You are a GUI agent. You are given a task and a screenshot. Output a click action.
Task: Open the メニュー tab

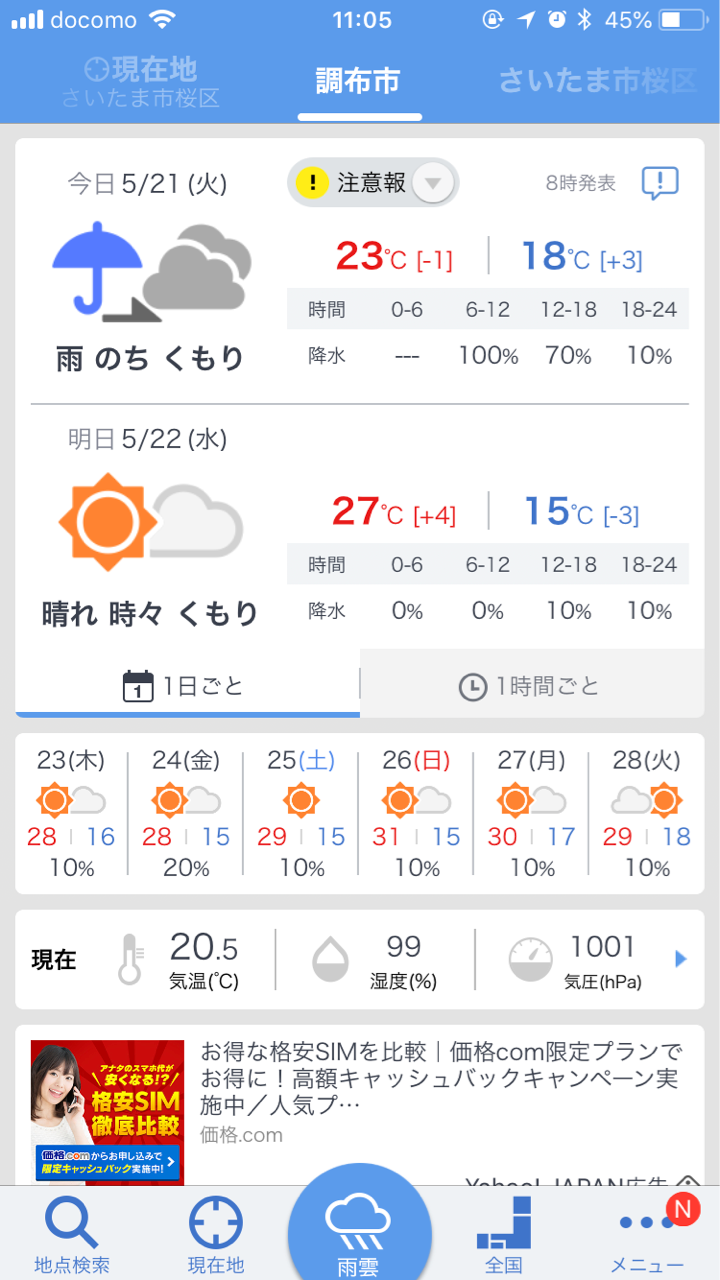tap(648, 1236)
